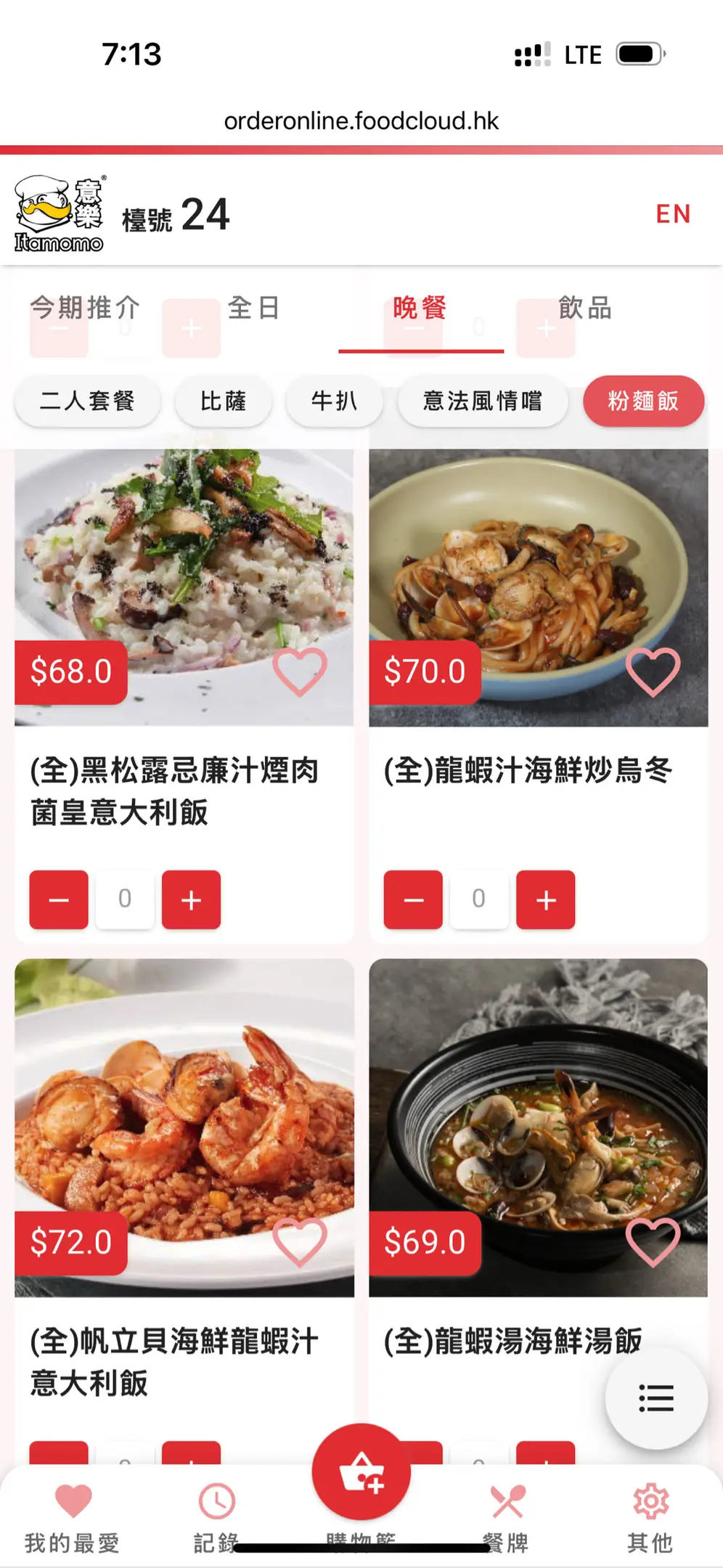Decrease quantity of 龍蝦汁海鮮炒烏冬
Screen dimensions: 723x1568
(x=413, y=899)
